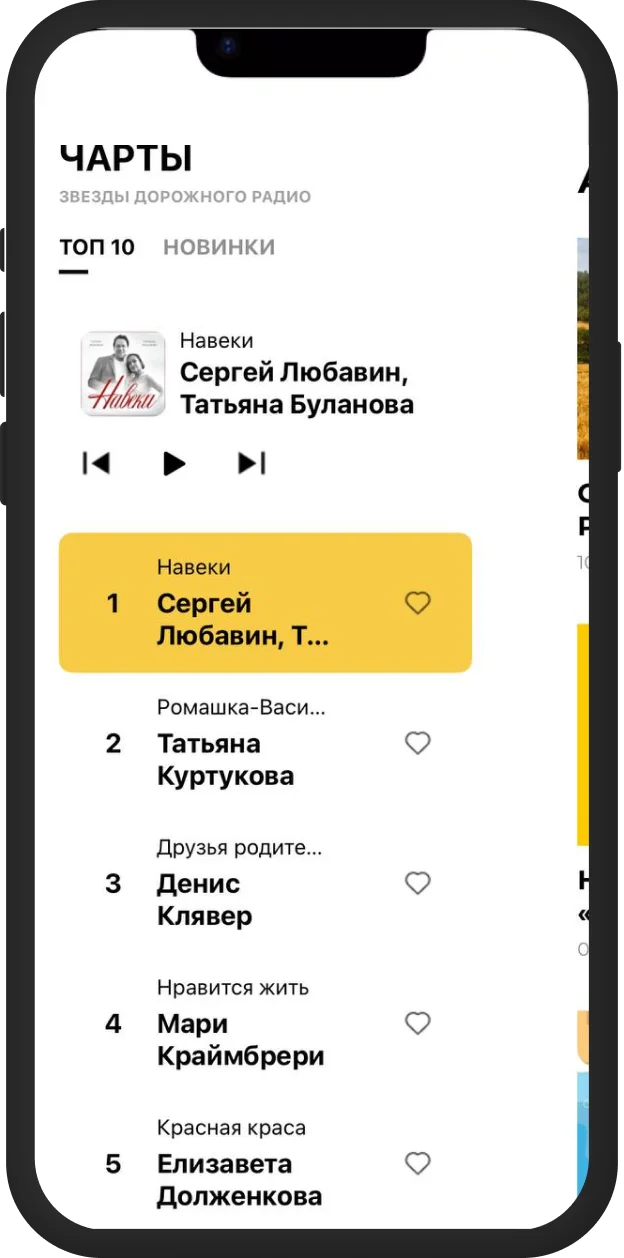Add Денис Клявер song to favorites
The width and height of the screenshot is (624, 1258).
click(x=417, y=883)
